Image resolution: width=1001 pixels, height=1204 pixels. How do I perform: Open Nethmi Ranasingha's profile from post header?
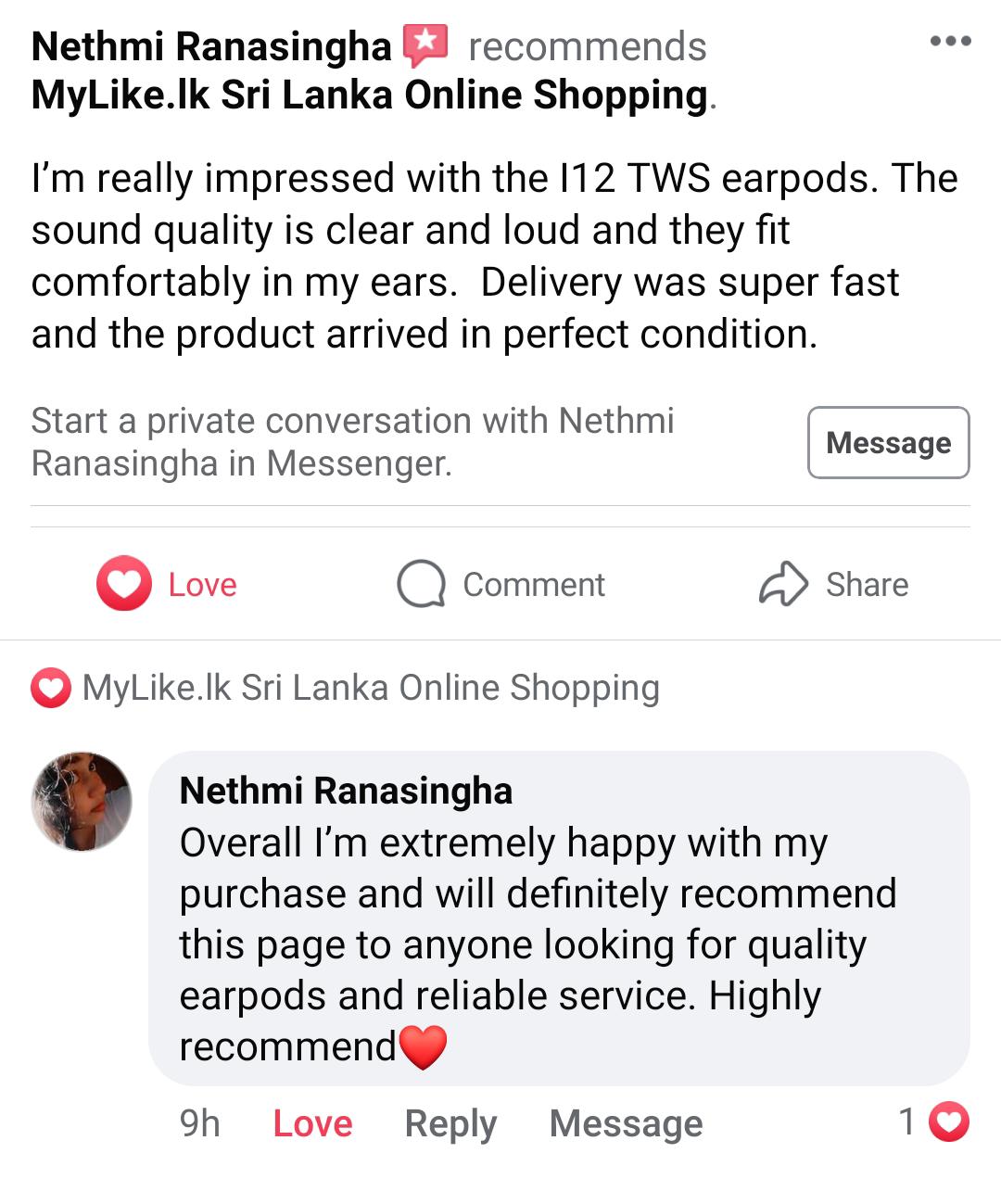pyautogui.click(x=211, y=46)
